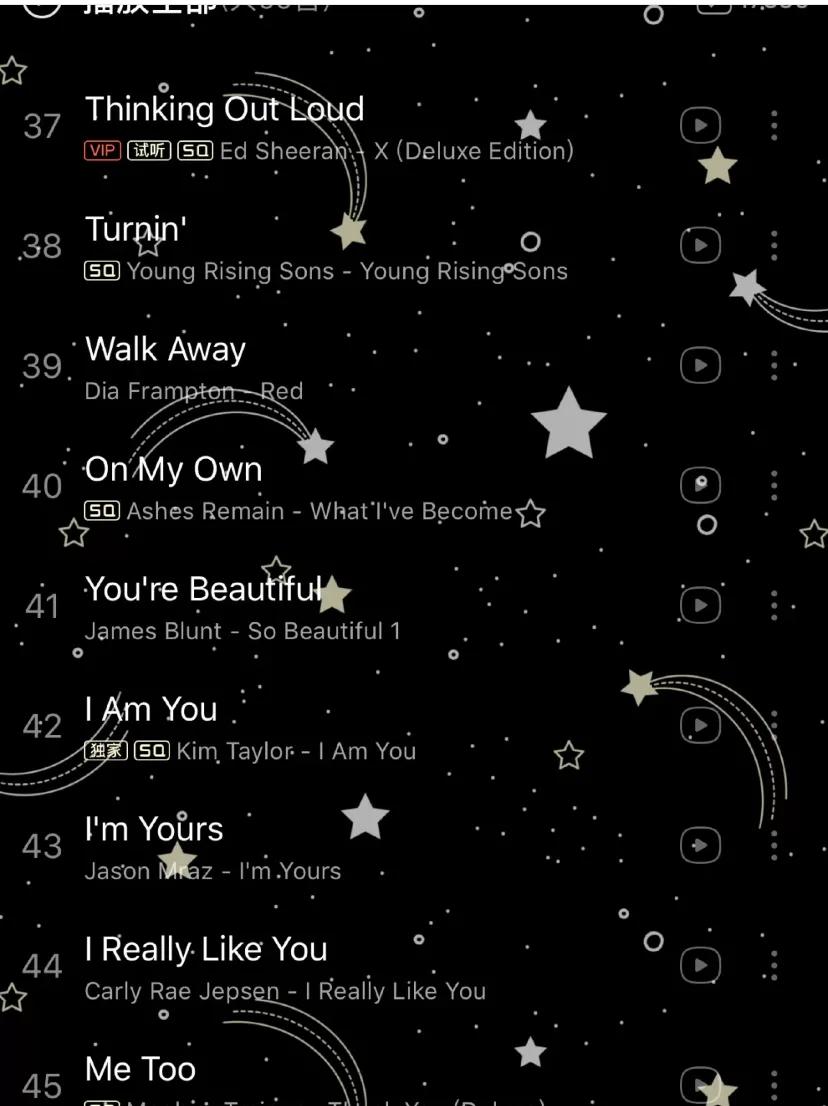Open more options for Turnin'

tap(774, 245)
